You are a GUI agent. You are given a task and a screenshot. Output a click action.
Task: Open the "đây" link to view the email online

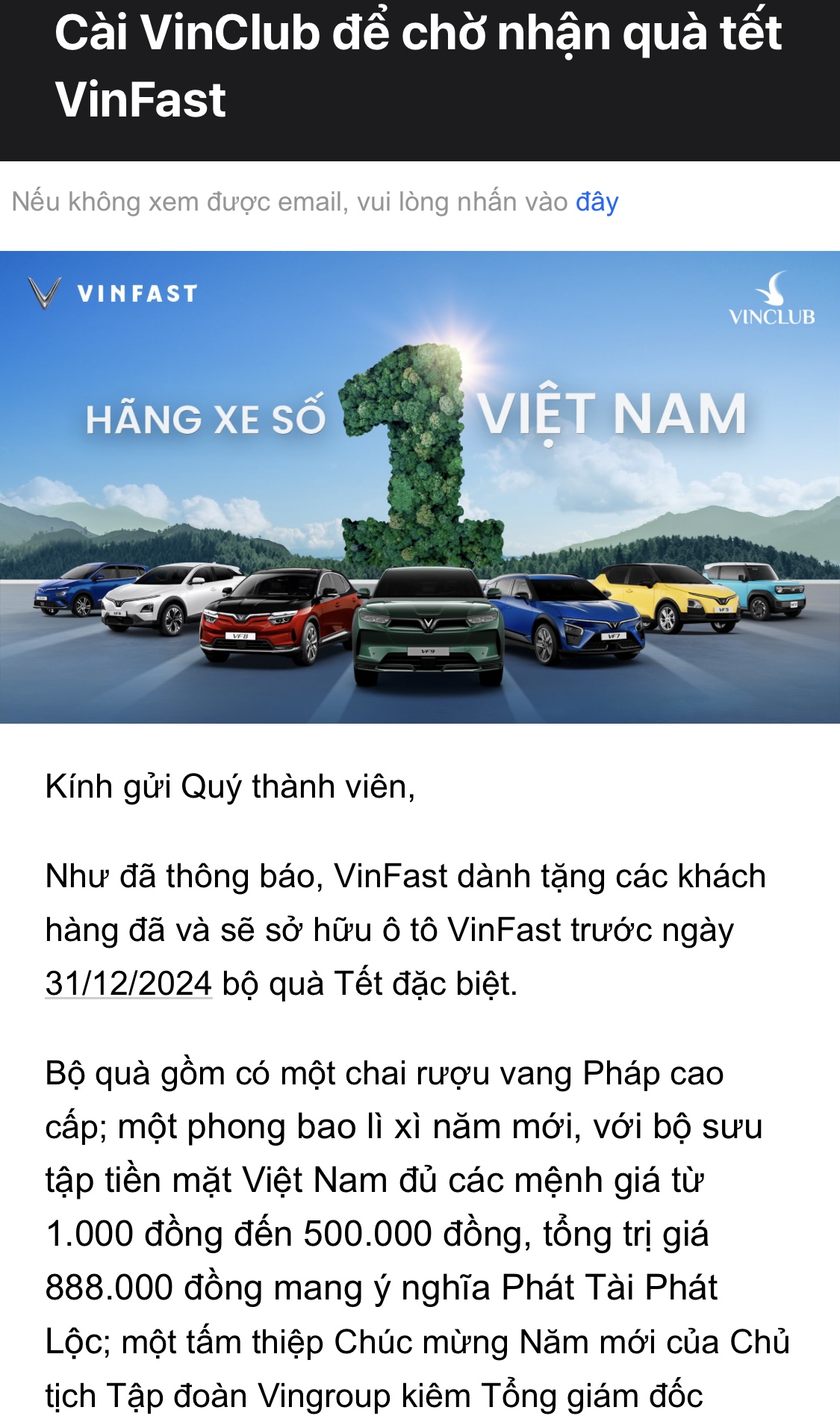click(x=597, y=202)
